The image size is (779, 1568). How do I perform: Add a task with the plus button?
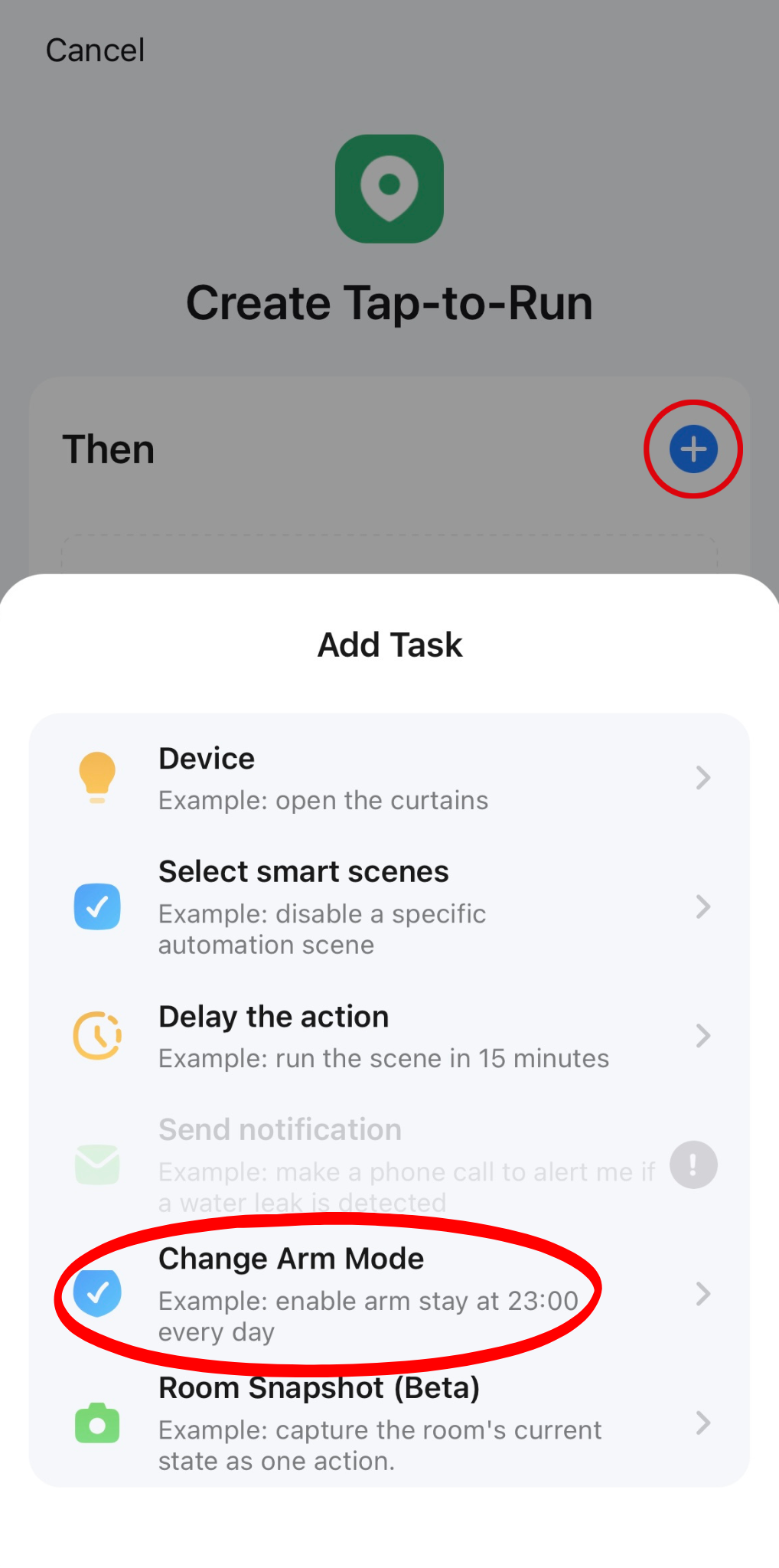tap(693, 449)
